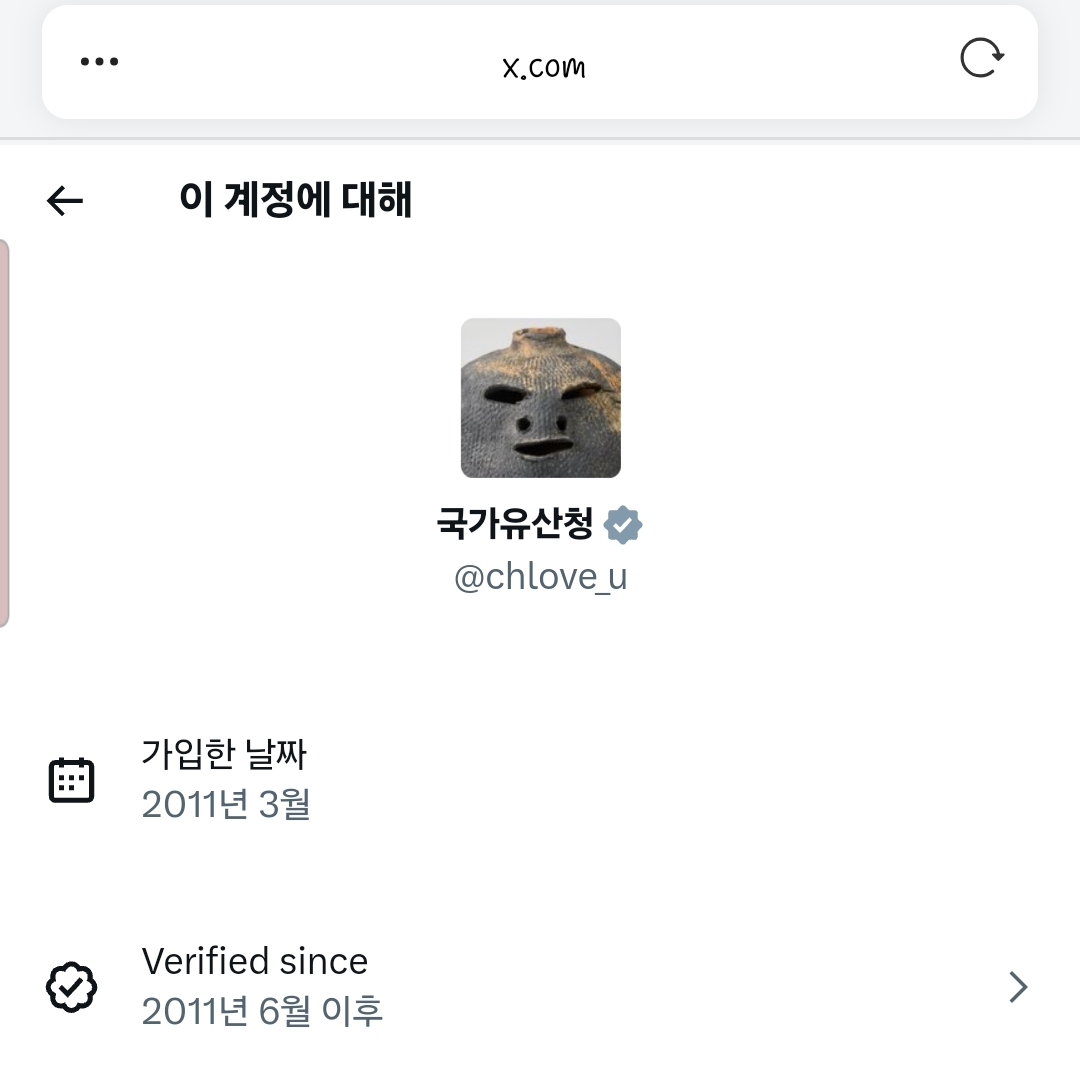Screen dimensions: 1080x1091
Task: Go back using the arrow icon
Action: pyautogui.click(x=65, y=201)
